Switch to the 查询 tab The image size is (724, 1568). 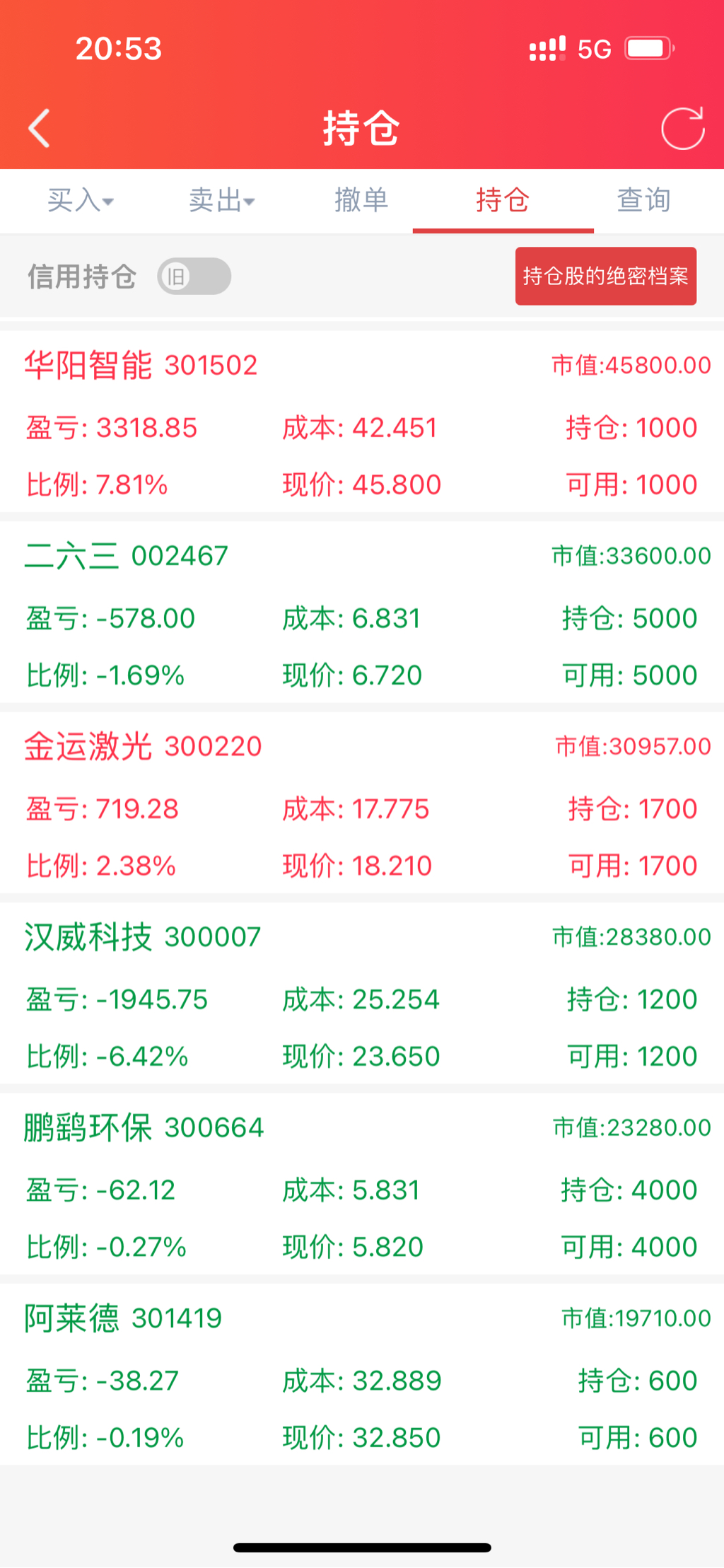[x=643, y=200]
